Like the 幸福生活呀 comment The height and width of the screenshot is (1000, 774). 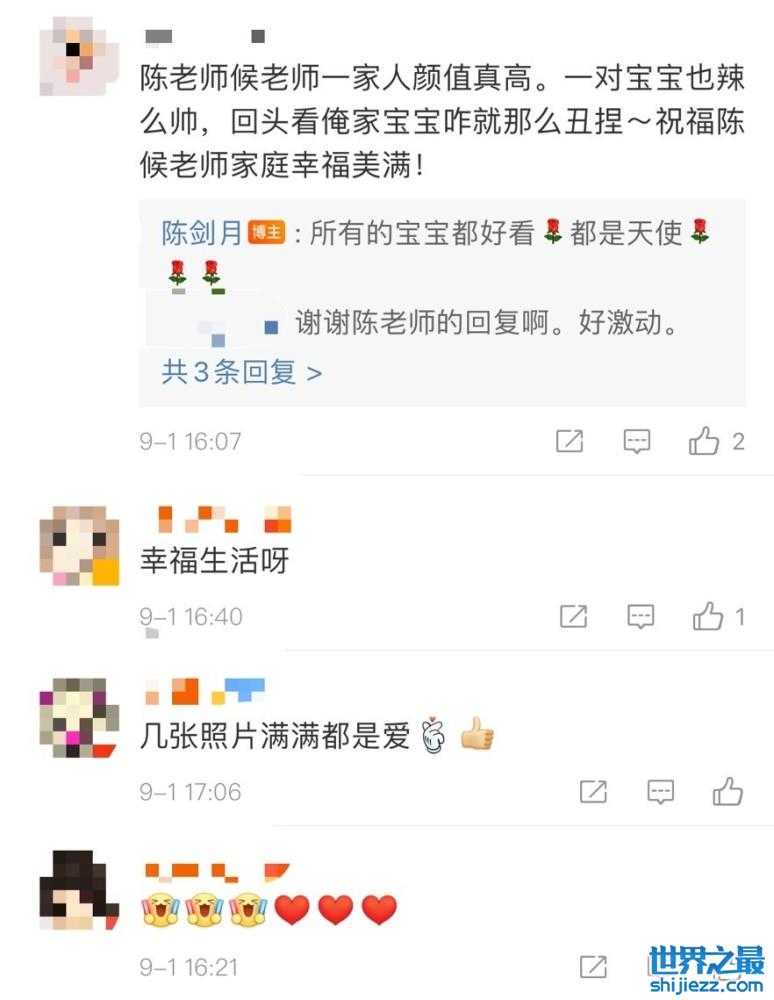708,617
